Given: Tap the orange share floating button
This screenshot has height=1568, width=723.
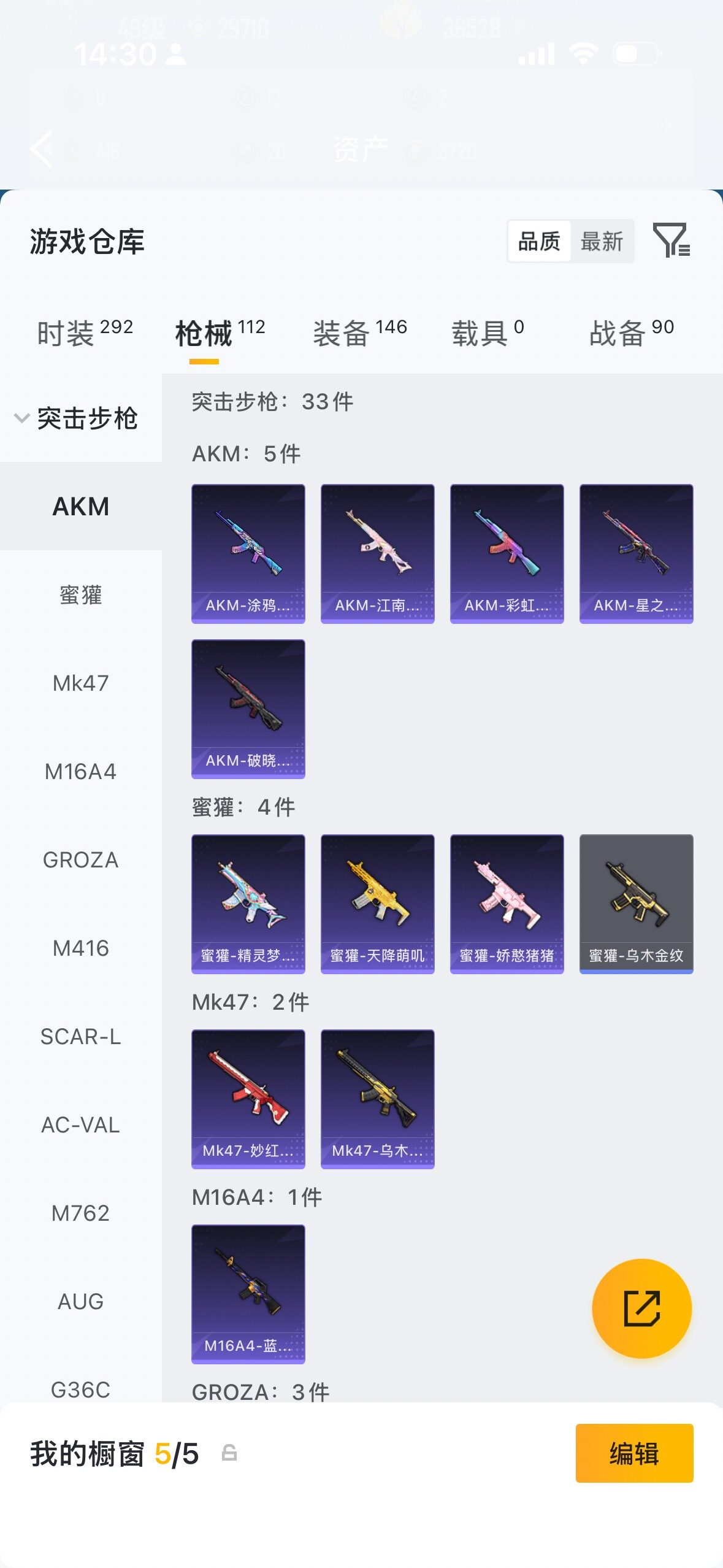Looking at the screenshot, I should (642, 1309).
